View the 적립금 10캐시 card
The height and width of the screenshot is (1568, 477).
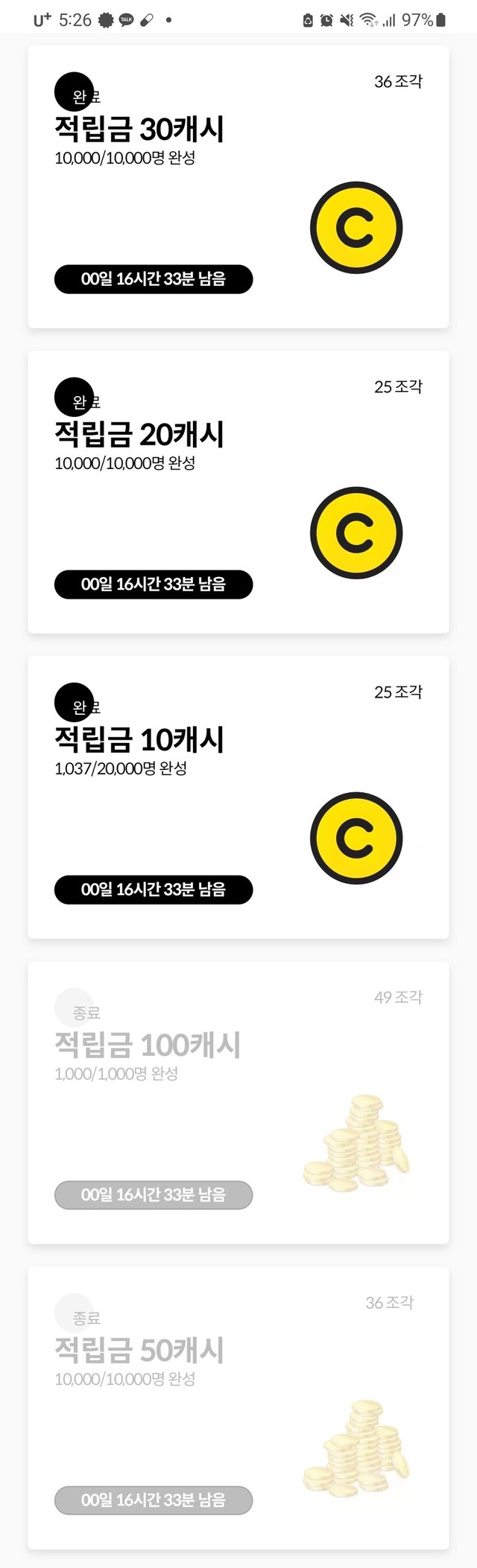tap(238, 797)
